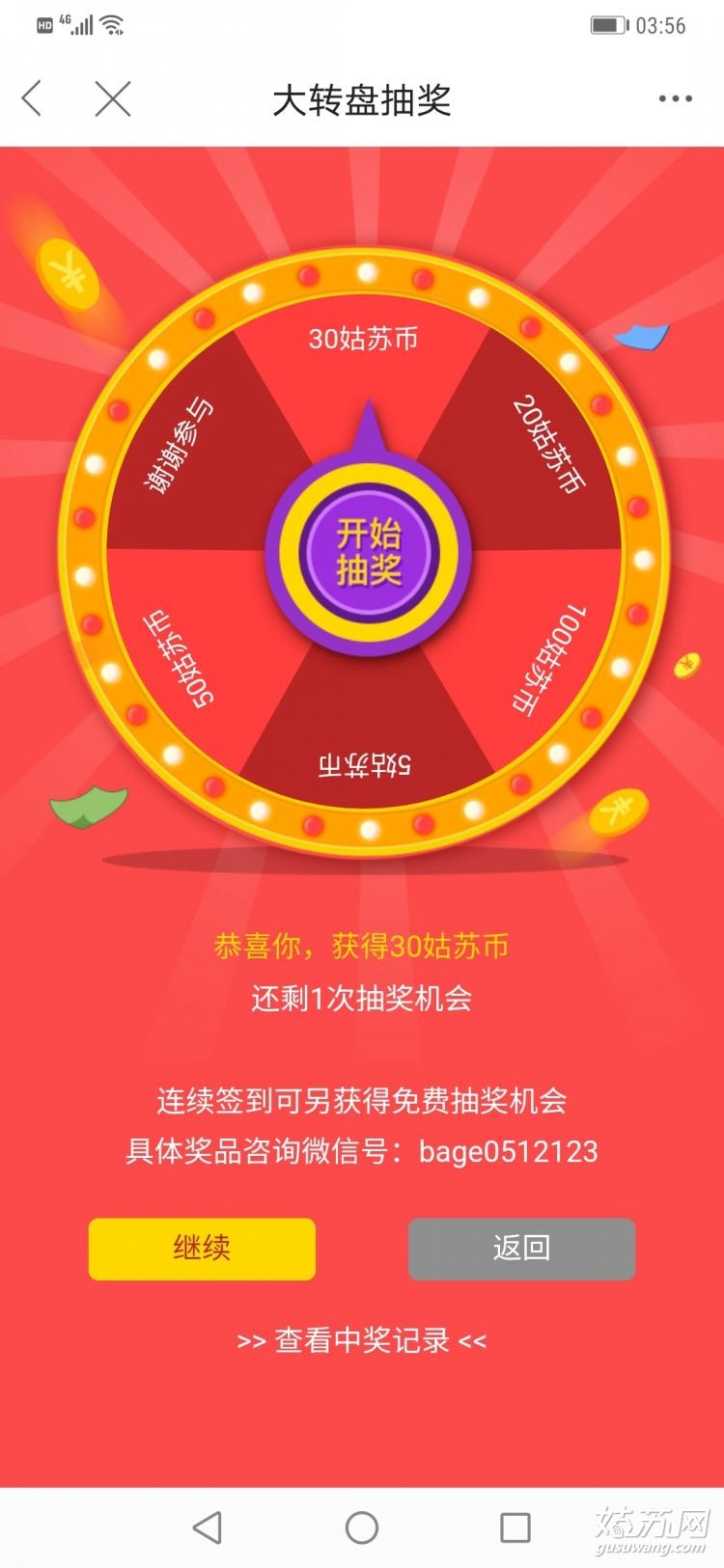Open 查看中奖记录 prize history
The height and width of the screenshot is (1568, 724).
(x=362, y=1340)
